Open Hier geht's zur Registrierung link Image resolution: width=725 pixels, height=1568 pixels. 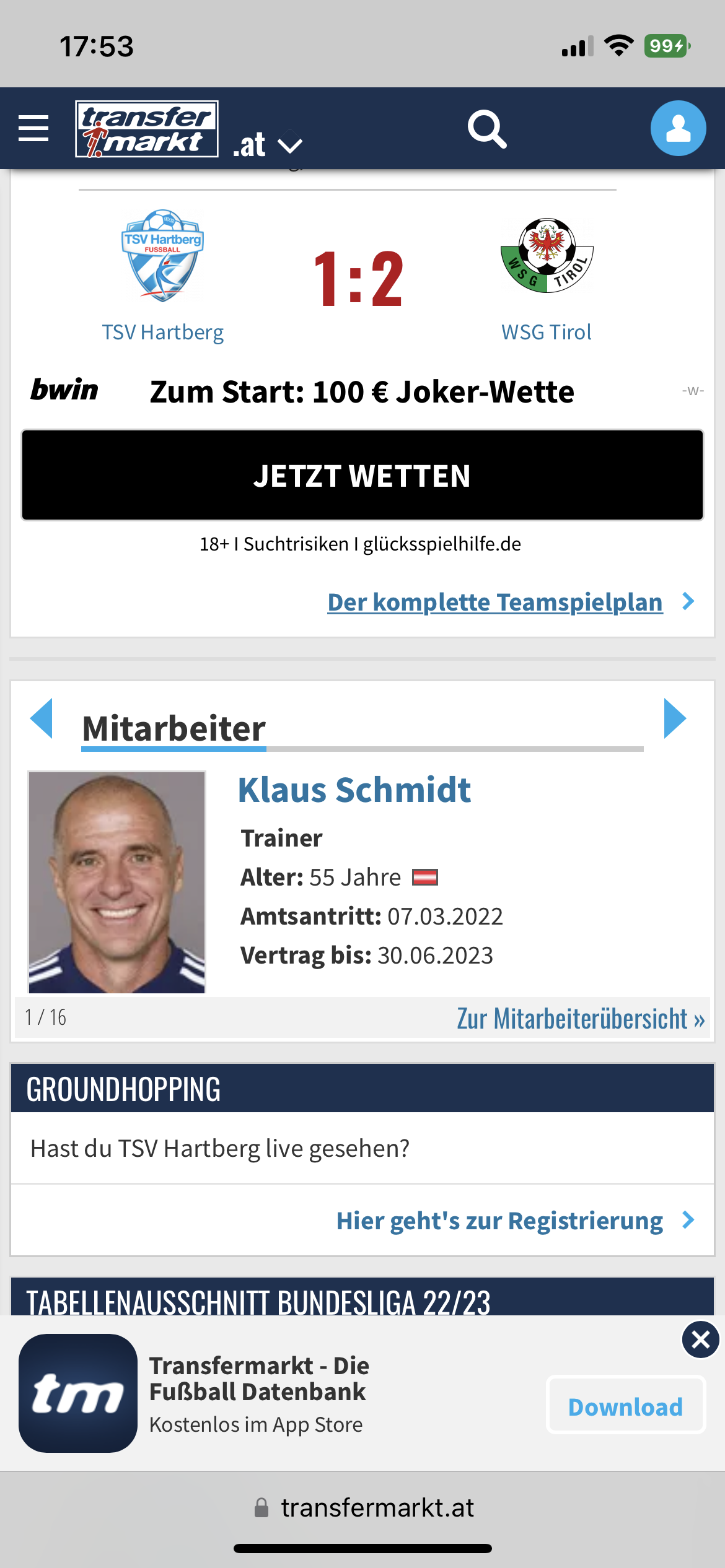pos(499,1221)
